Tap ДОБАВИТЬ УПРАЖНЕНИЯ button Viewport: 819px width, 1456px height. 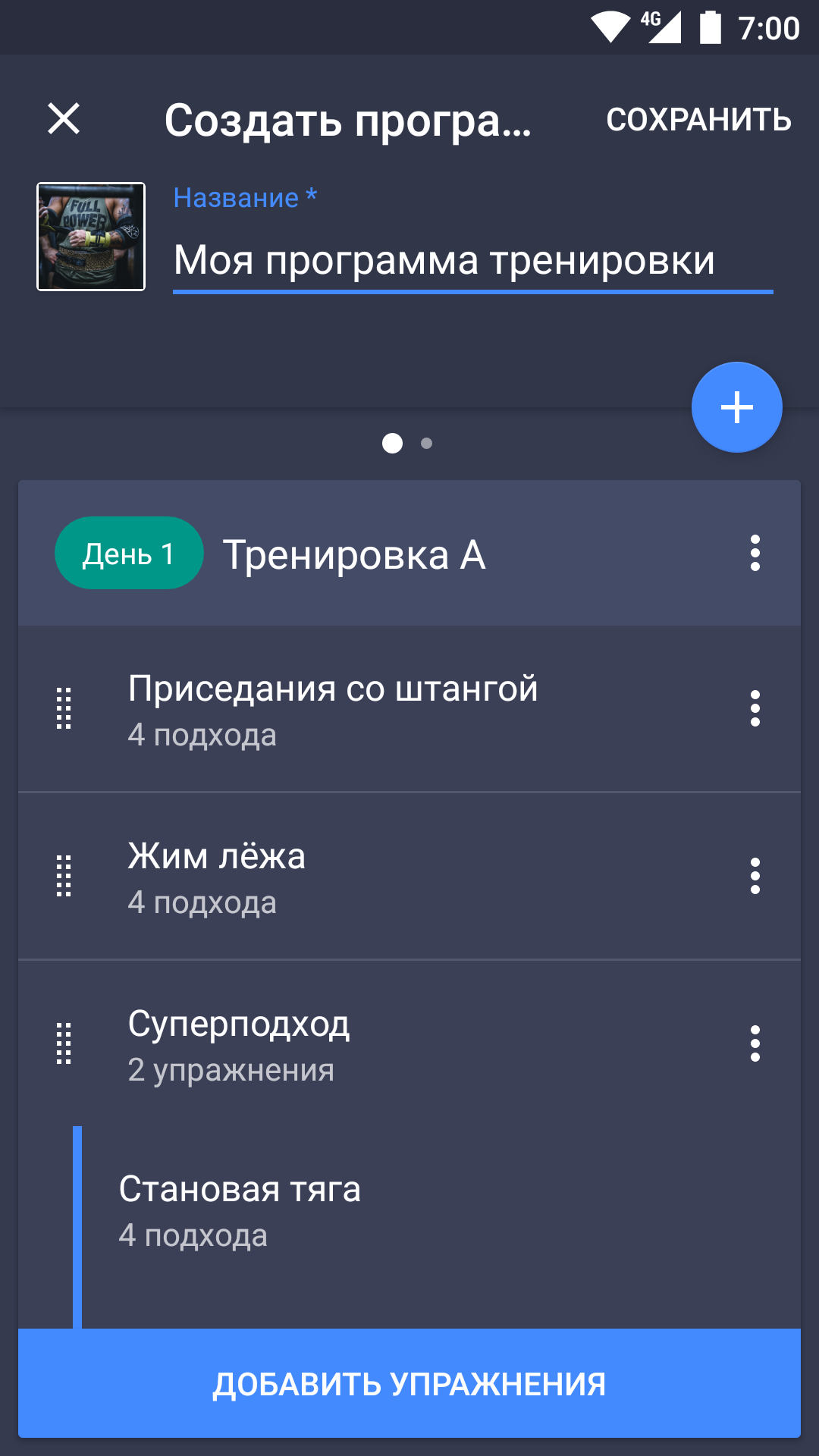click(x=409, y=1383)
